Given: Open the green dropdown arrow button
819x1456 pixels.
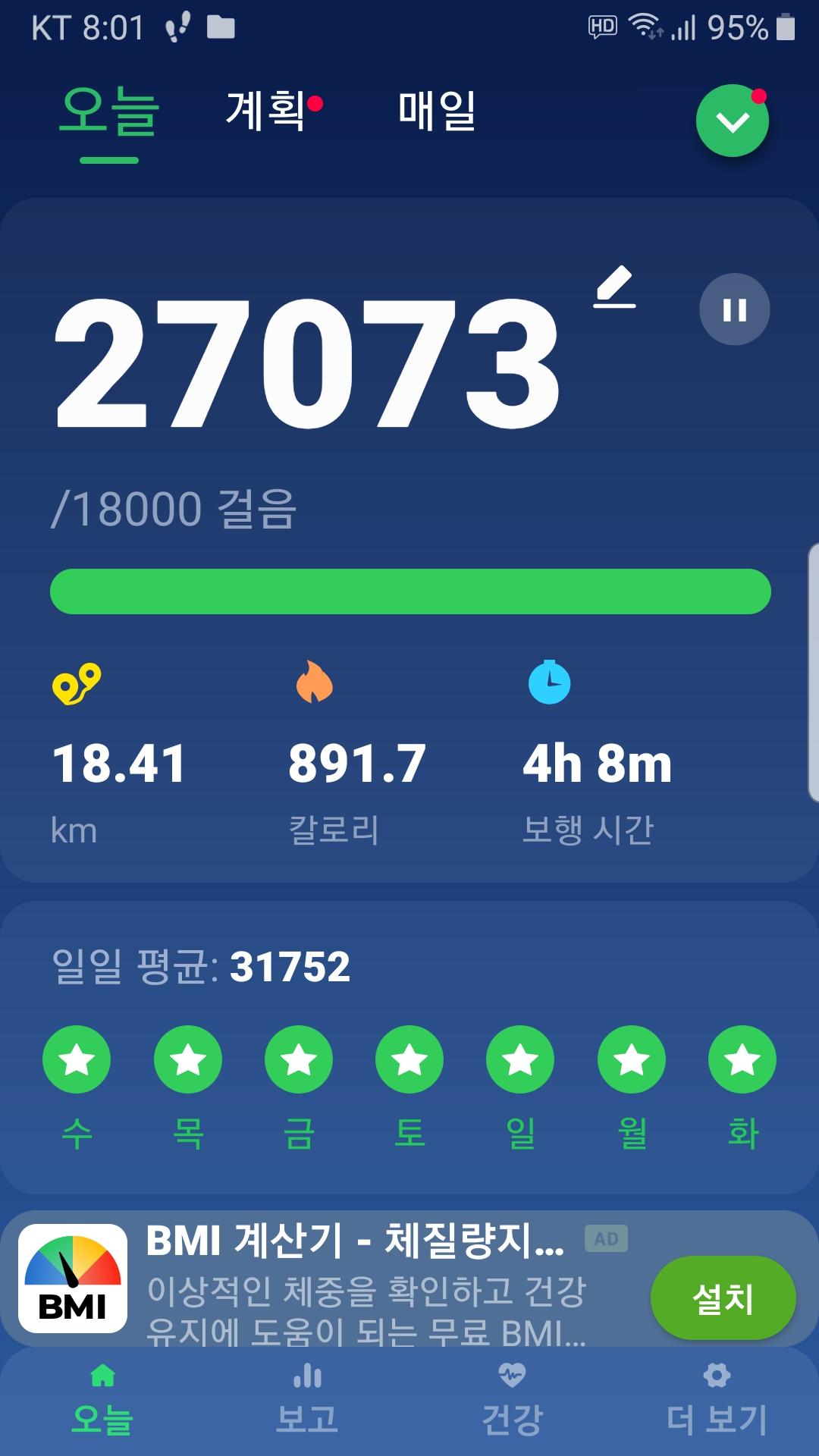Looking at the screenshot, I should click(732, 121).
